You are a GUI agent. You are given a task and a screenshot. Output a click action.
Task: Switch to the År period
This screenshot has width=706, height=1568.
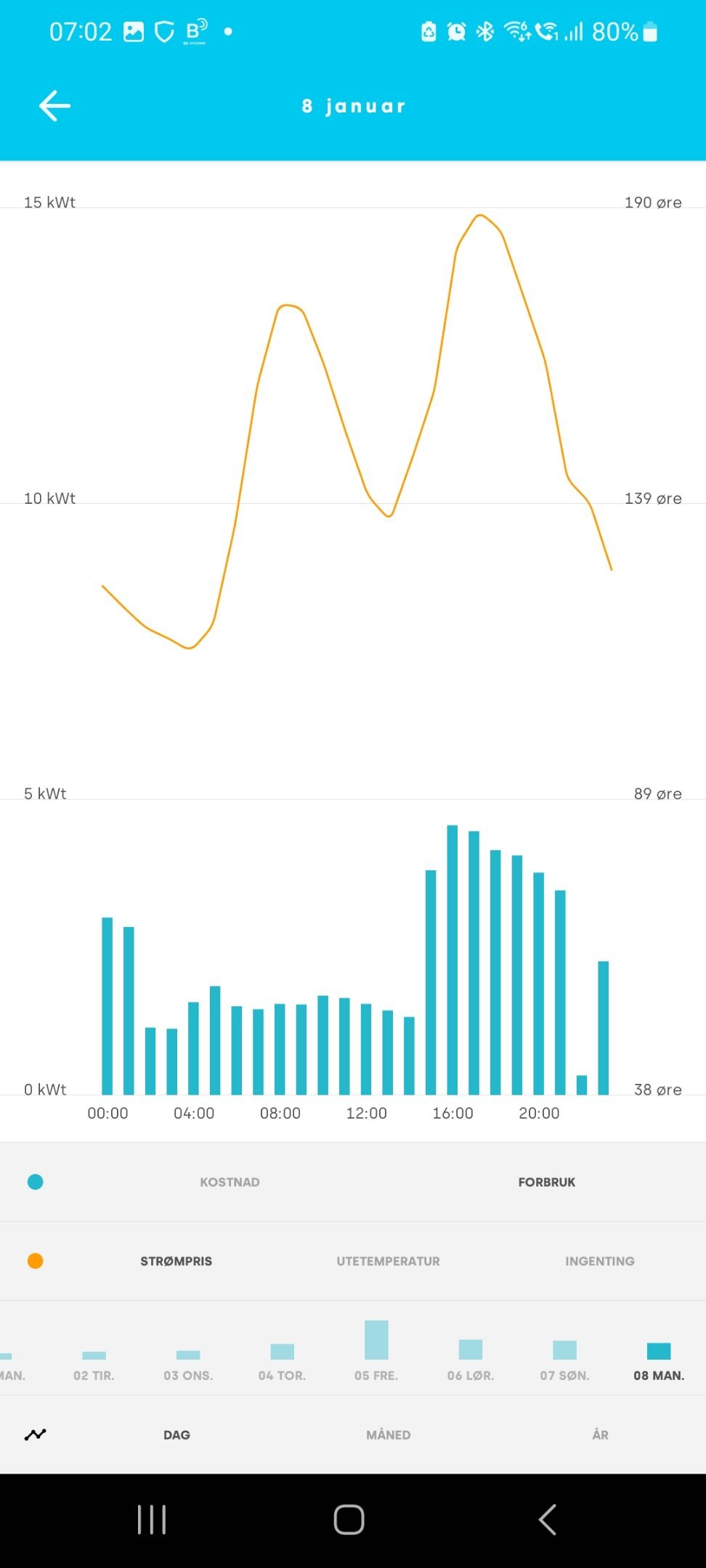pyautogui.click(x=600, y=1434)
